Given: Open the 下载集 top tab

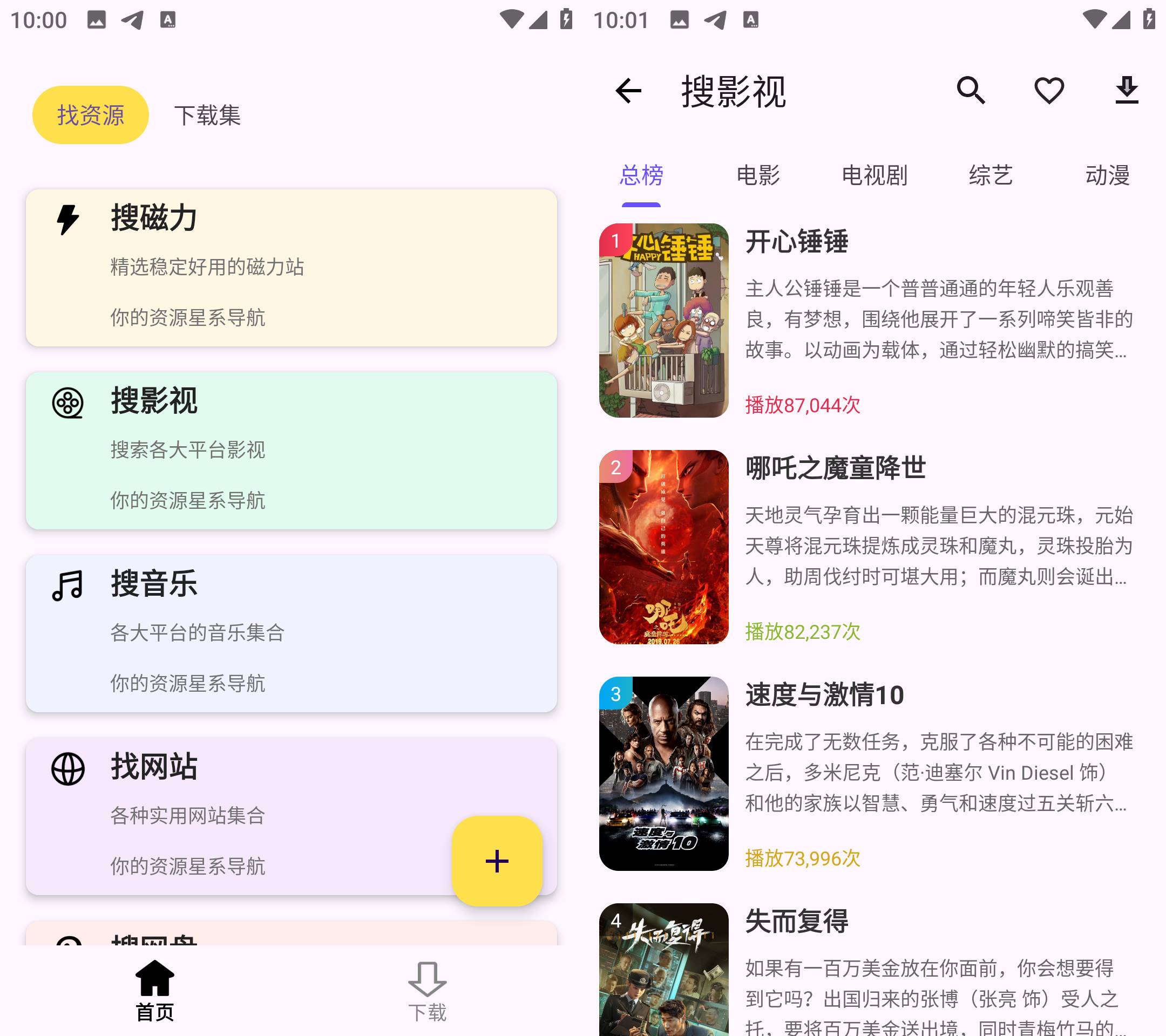Looking at the screenshot, I should click(207, 115).
